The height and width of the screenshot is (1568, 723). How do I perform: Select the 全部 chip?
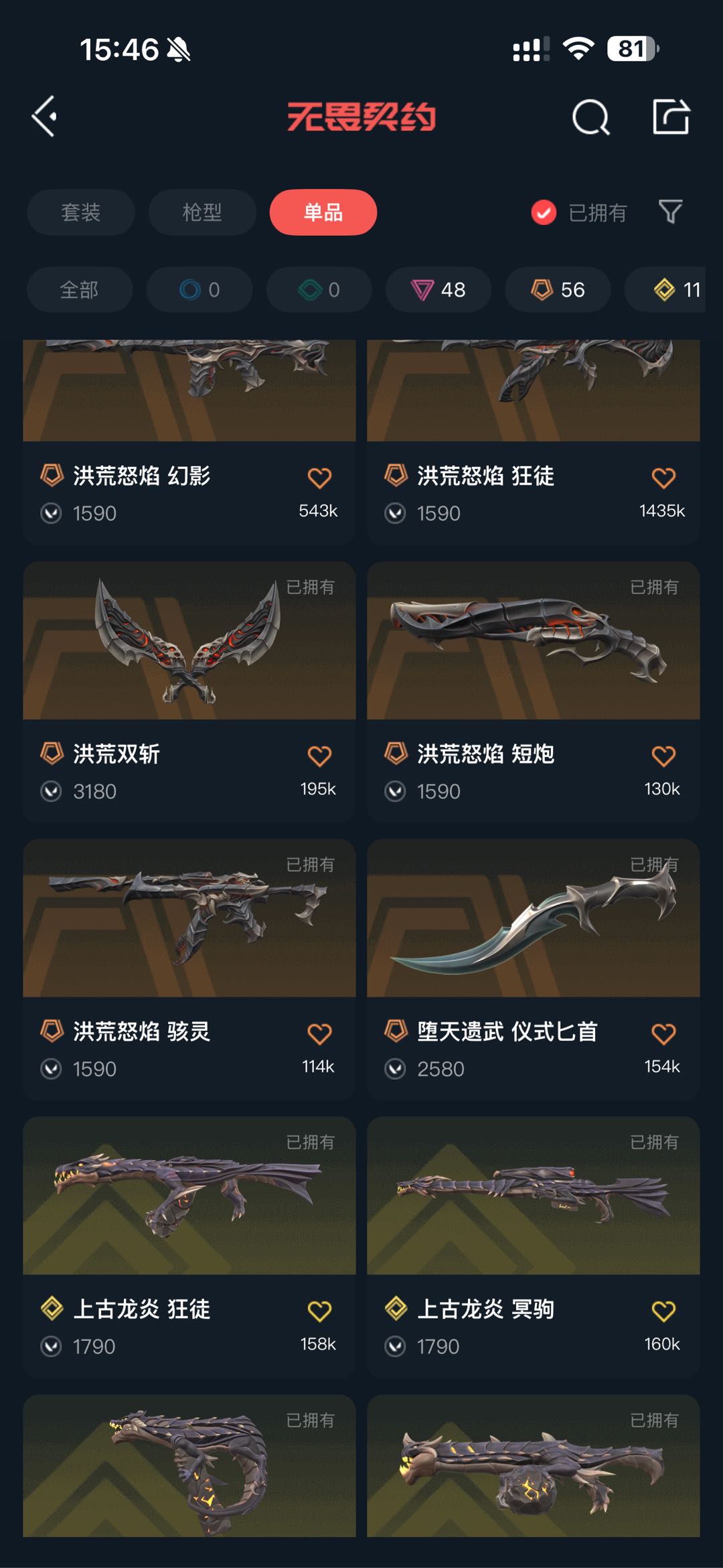tap(80, 289)
